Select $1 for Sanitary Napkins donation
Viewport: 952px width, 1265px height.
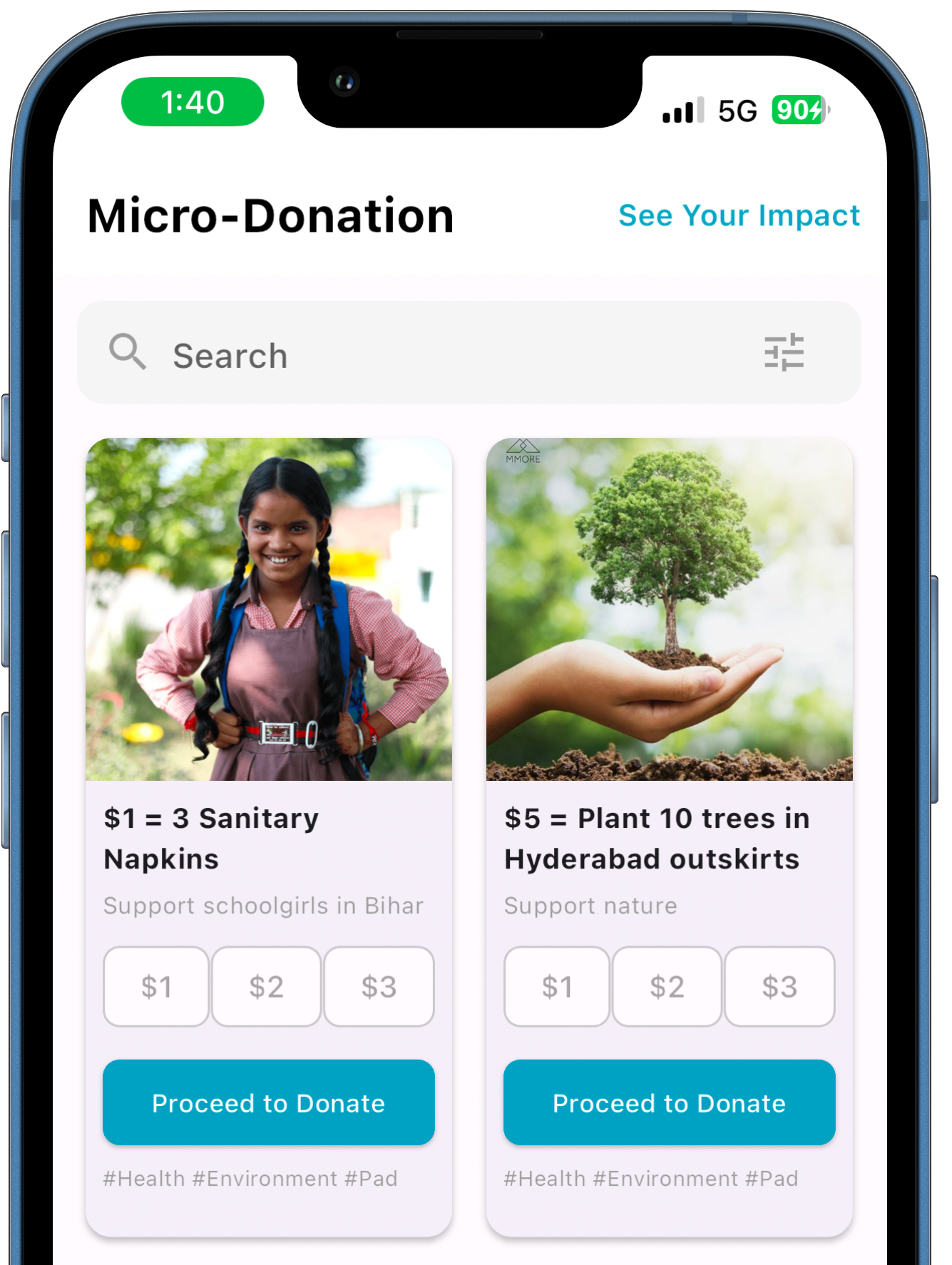click(x=156, y=987)
